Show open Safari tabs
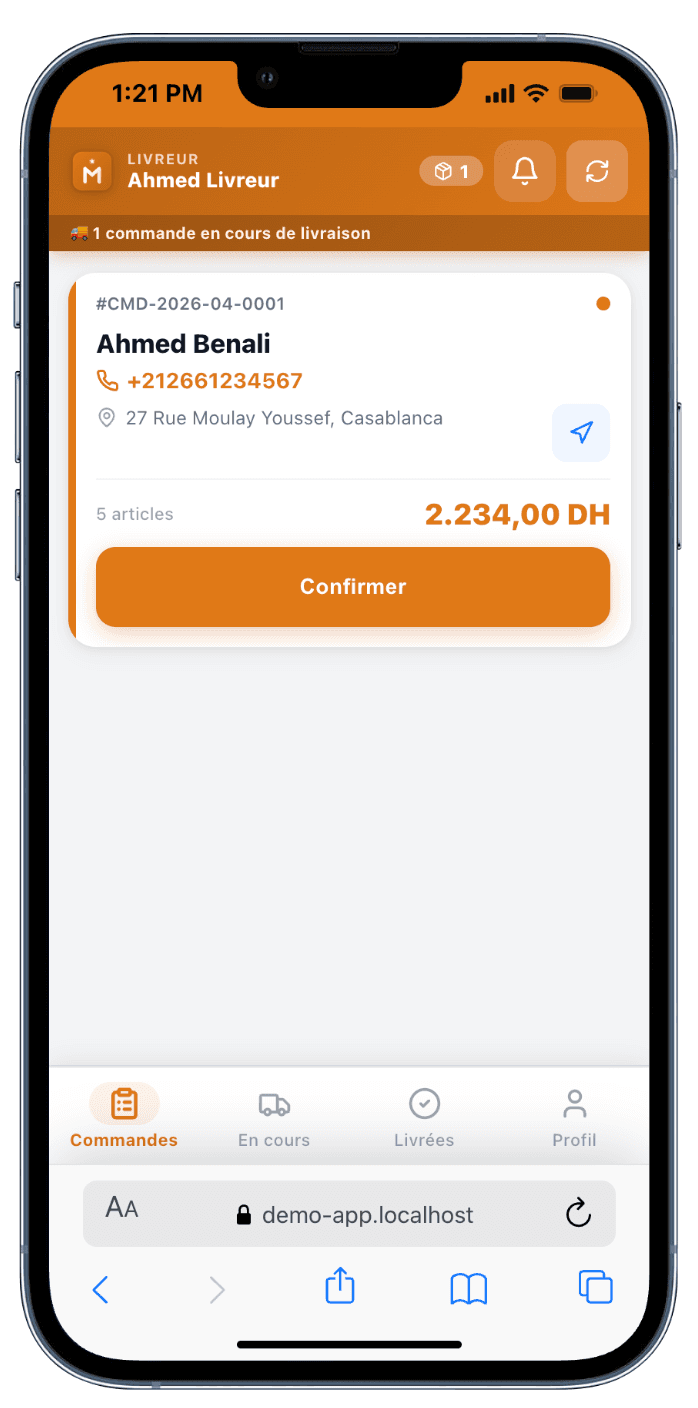698x1408 pixels. click(x=596, y=1287)
